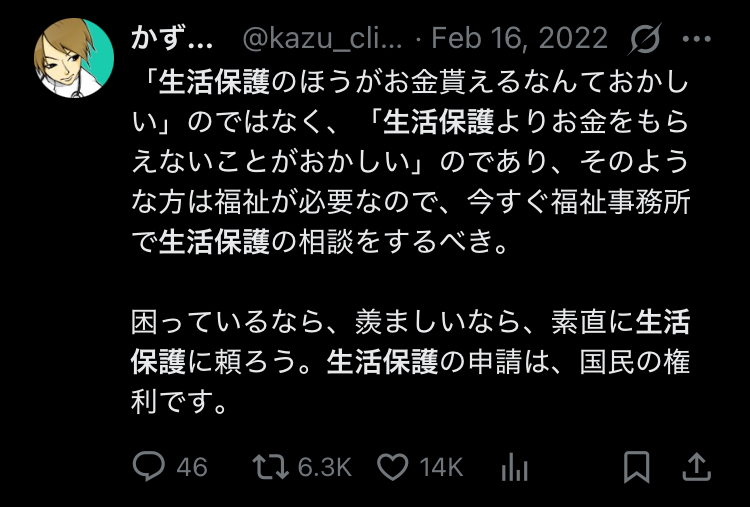Reply to this tweet with 46 comments
Viewport: 750px width, 507px height.
[x=150, y=466]
